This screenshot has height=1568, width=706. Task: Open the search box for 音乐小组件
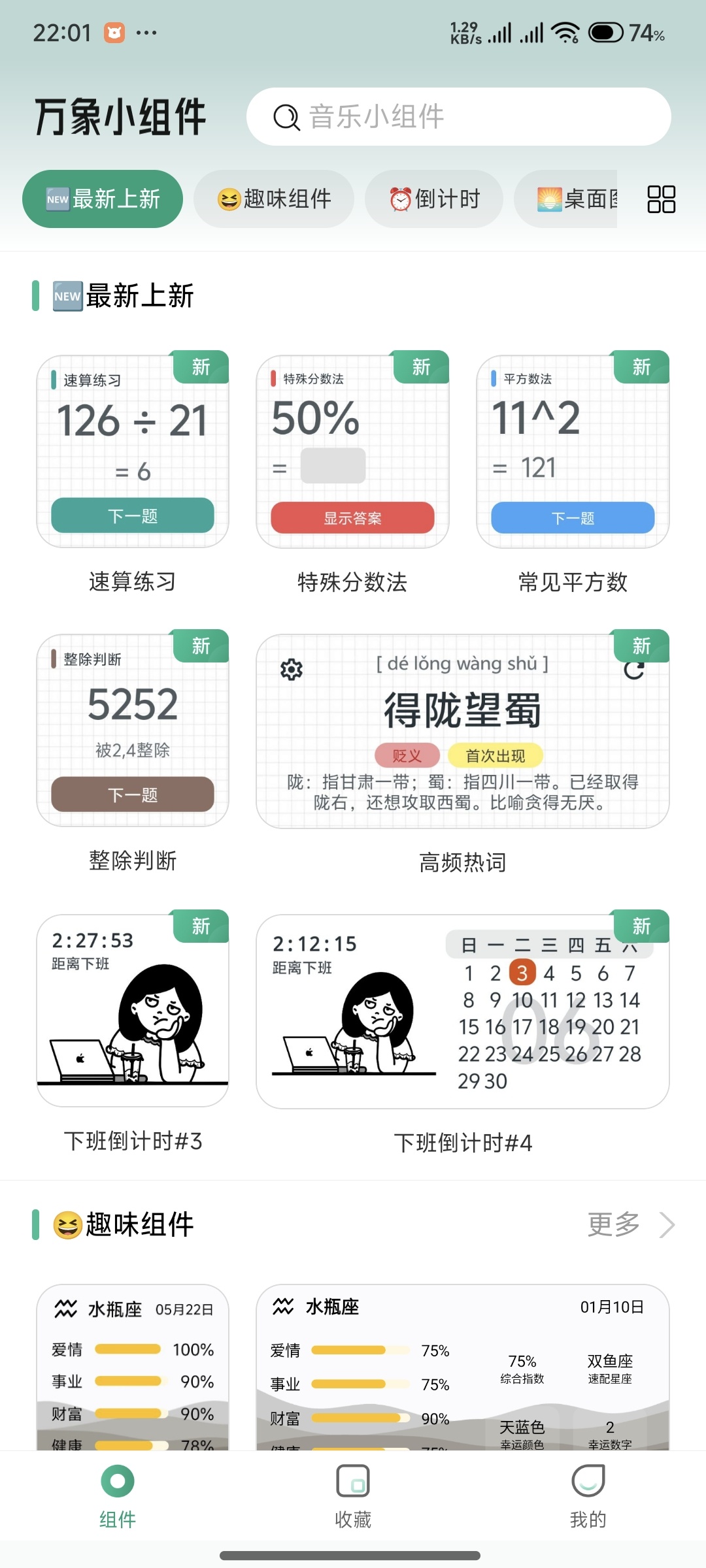[x=458, y=117]
